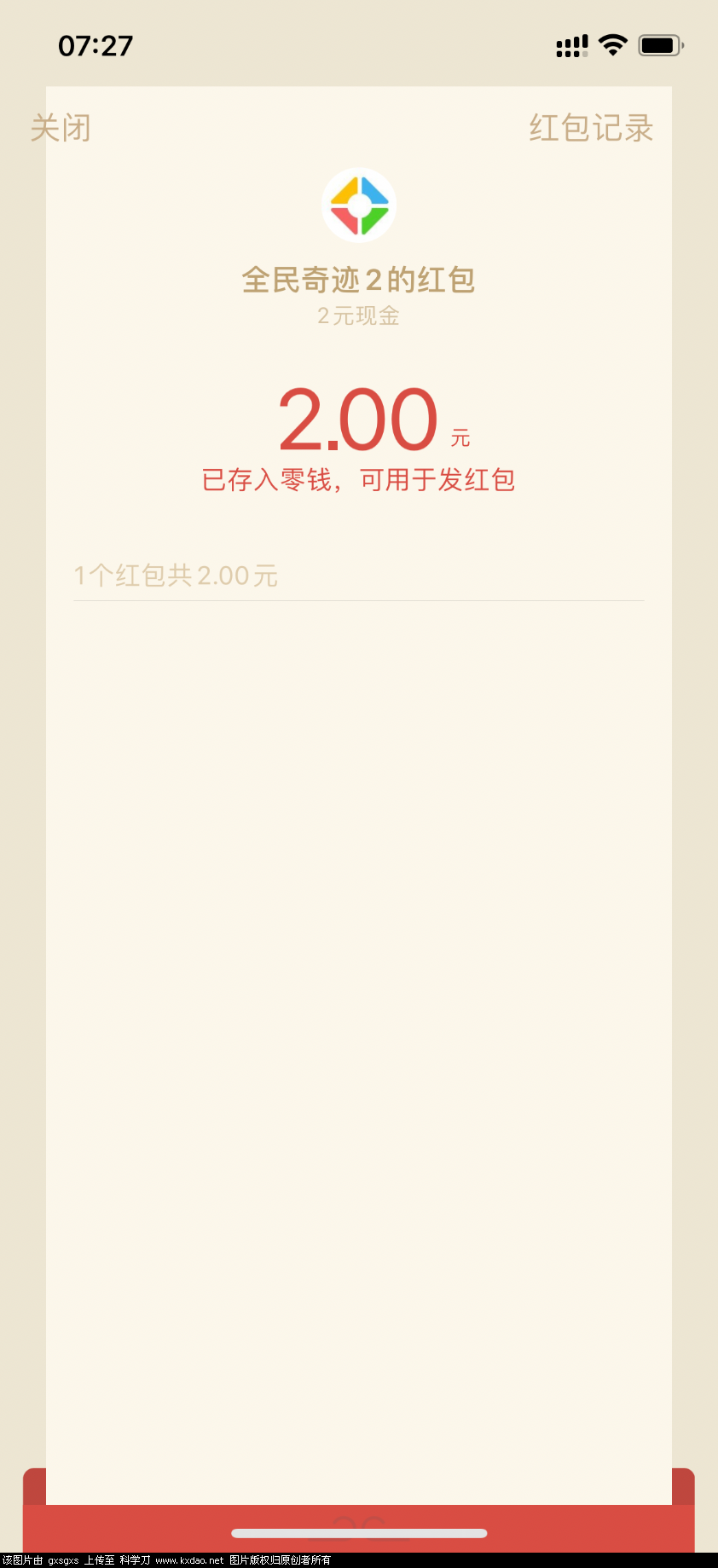
Task: Open 红包记录 to view red packet history
Action: pyautogui.click(x=592, y=129)
